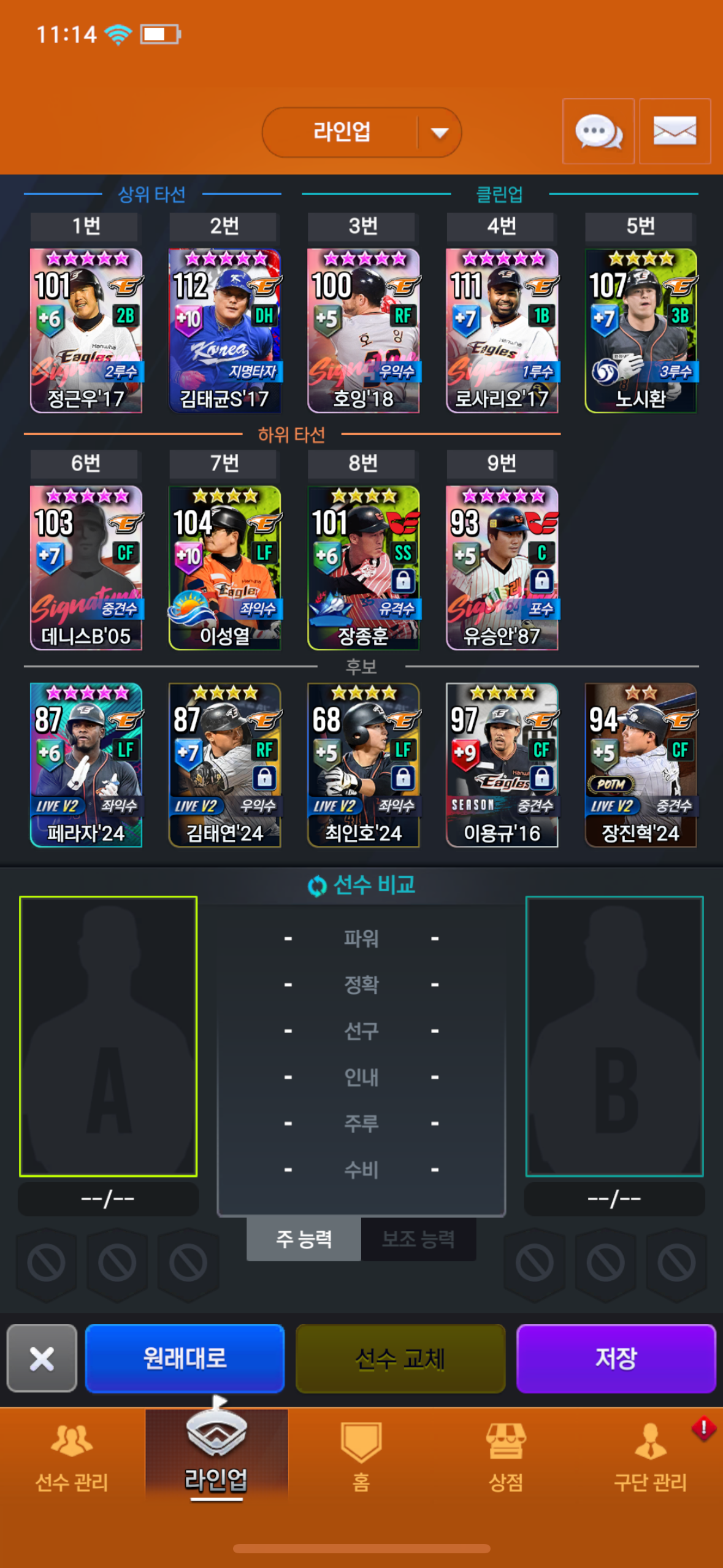This screenshot has width=723, height=1568.
Task: Select the 노시환 player card
Action: click(x=641, y=331)
